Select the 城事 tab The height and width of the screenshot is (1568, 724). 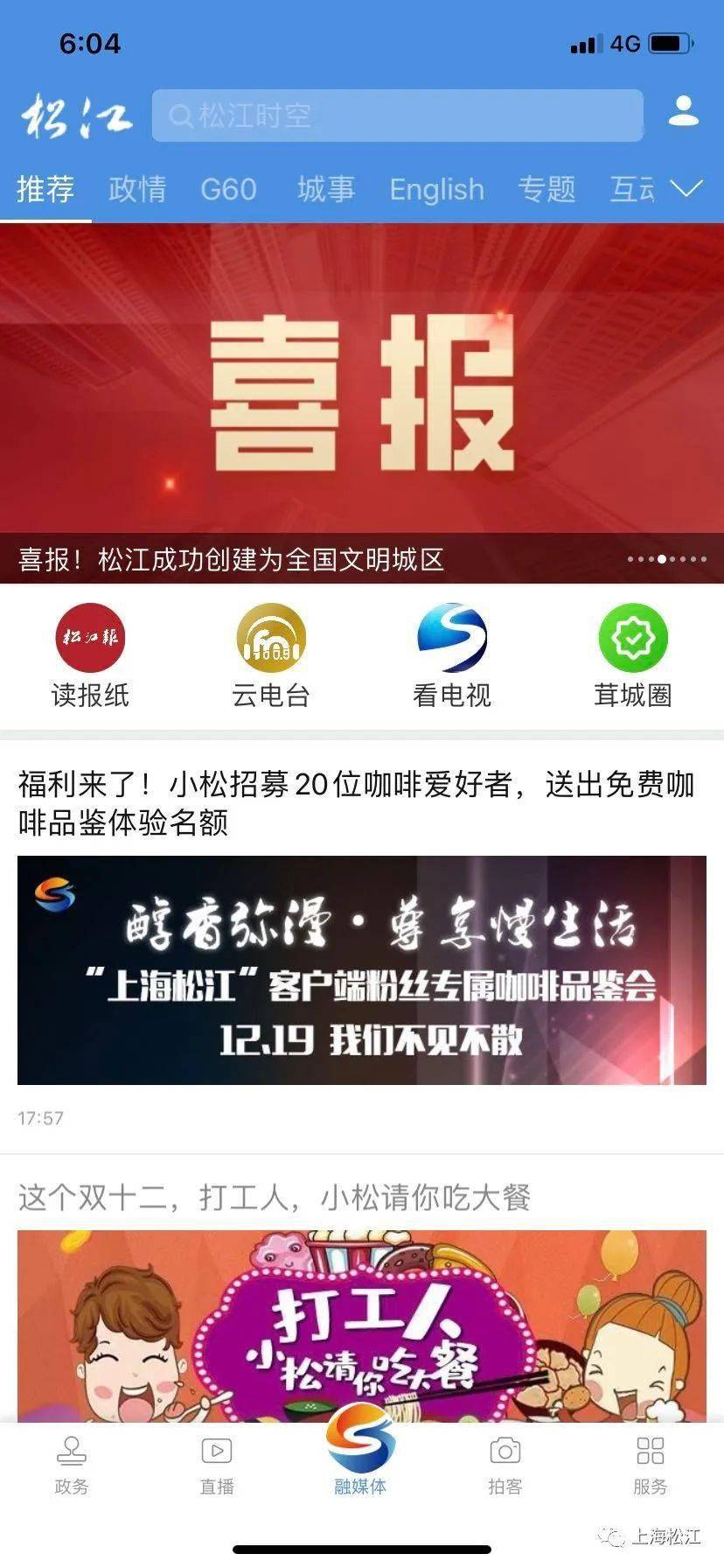[326, 189]
